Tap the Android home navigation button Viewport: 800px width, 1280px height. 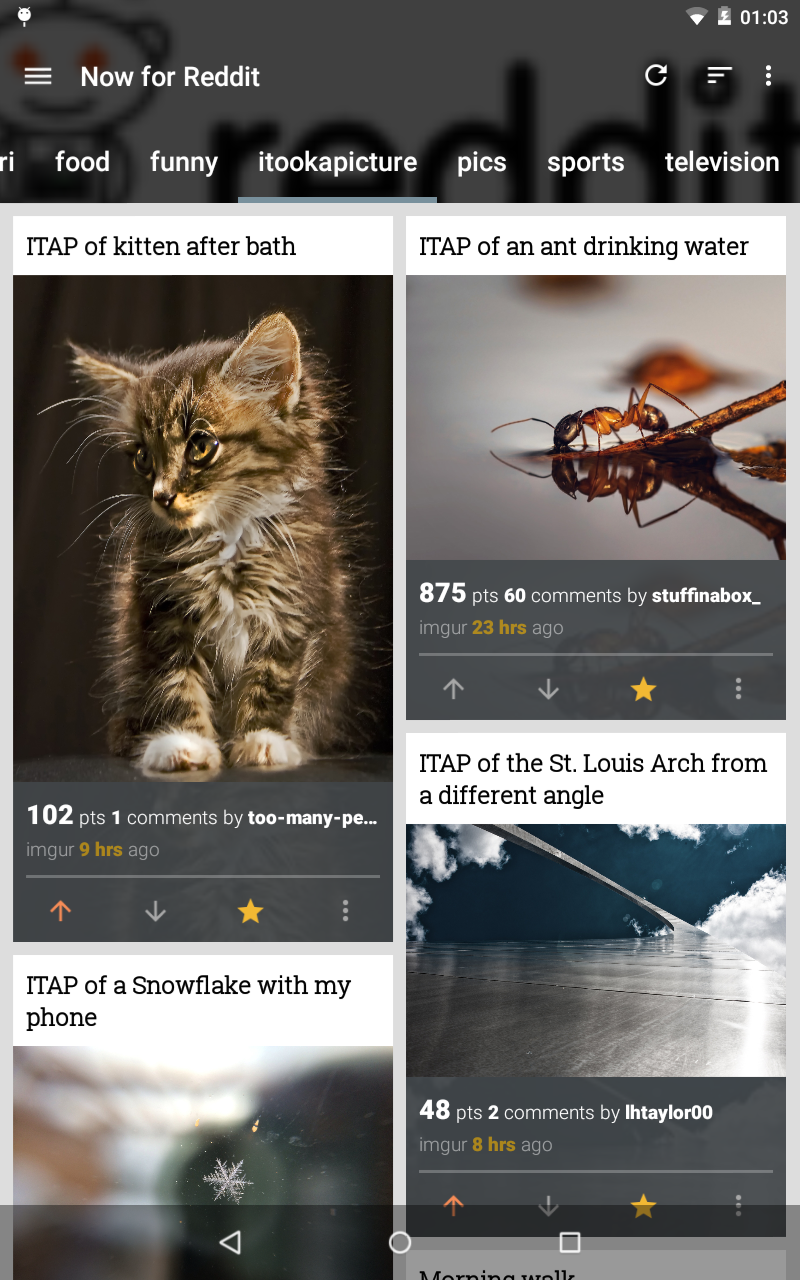400,1242
